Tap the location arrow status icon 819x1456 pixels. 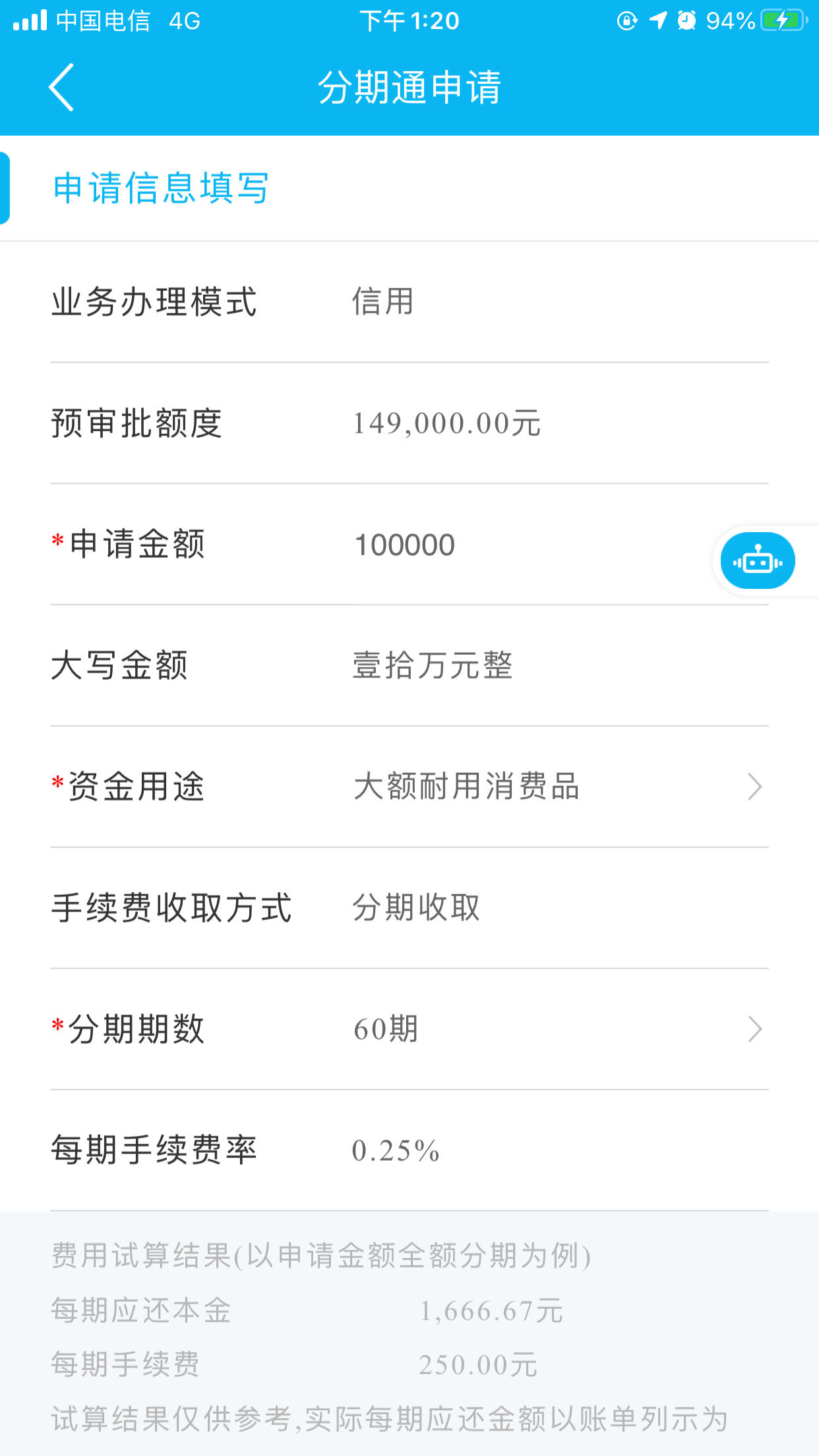[657, 20]
